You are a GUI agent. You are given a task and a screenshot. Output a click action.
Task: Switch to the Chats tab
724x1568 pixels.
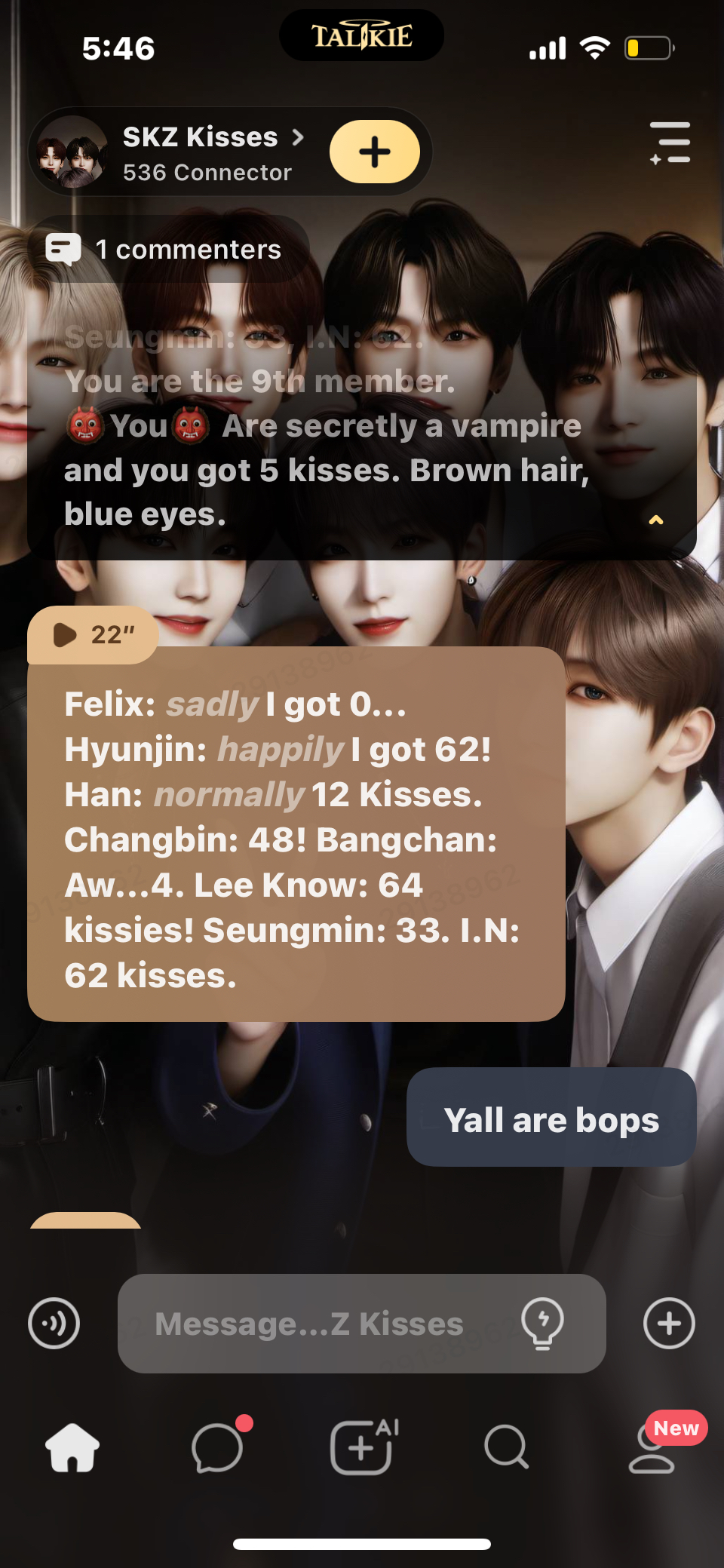(217, 1447)
